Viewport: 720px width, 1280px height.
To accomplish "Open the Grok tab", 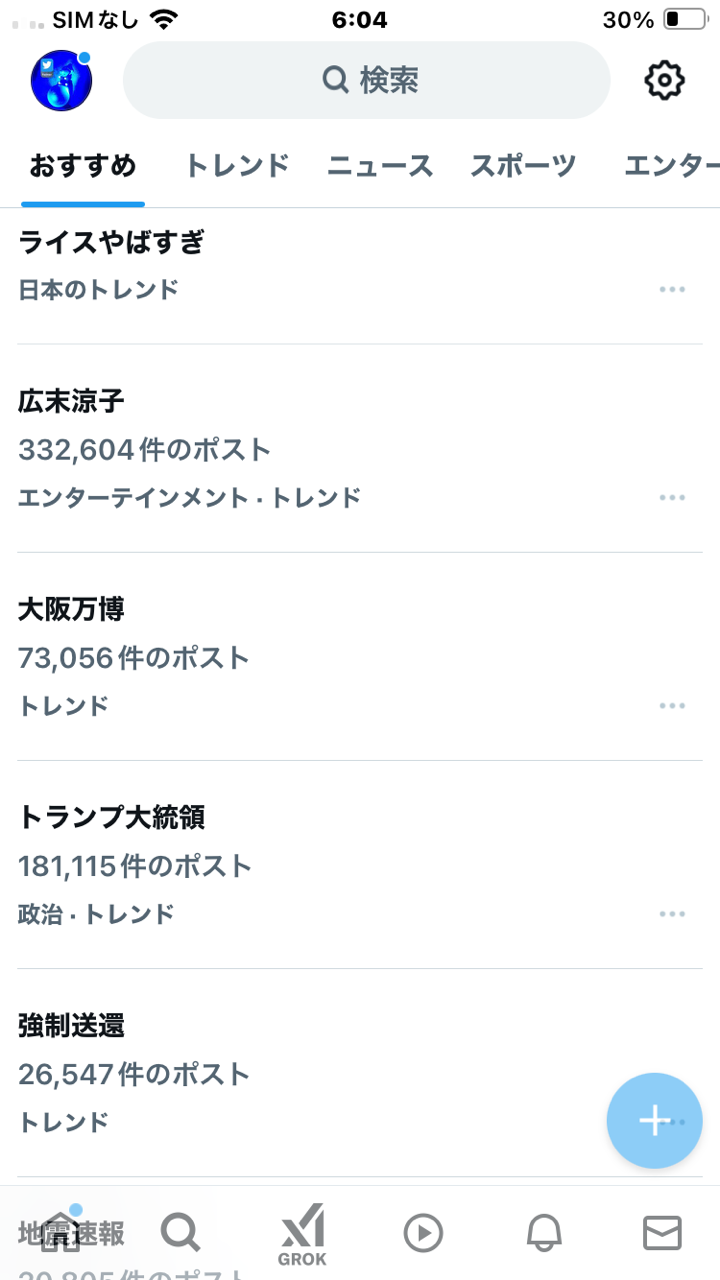I will click(x=302, y=1233).
